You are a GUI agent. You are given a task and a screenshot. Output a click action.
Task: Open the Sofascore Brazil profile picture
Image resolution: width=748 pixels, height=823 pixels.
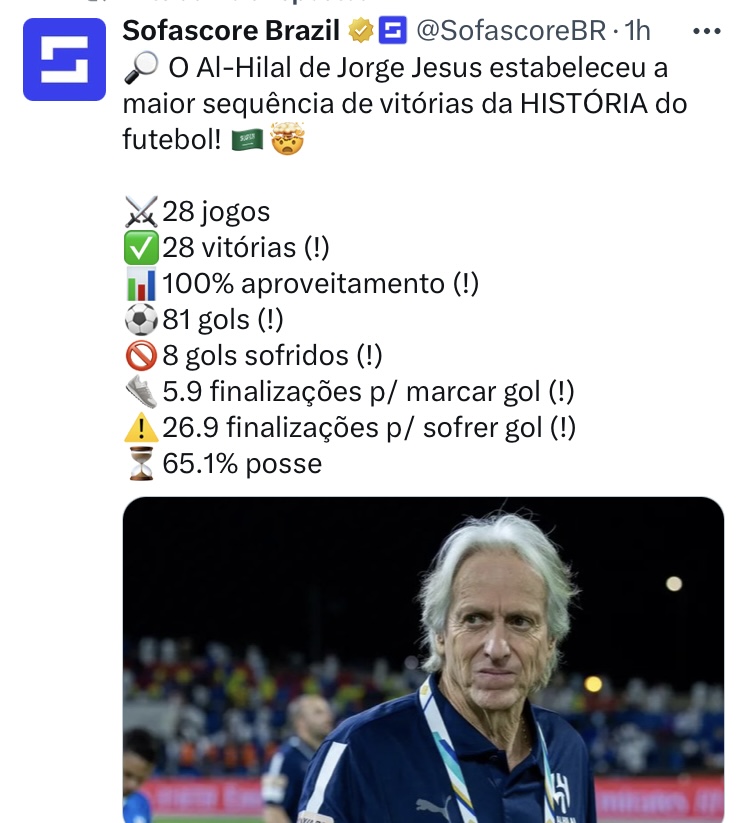(64, 59)
